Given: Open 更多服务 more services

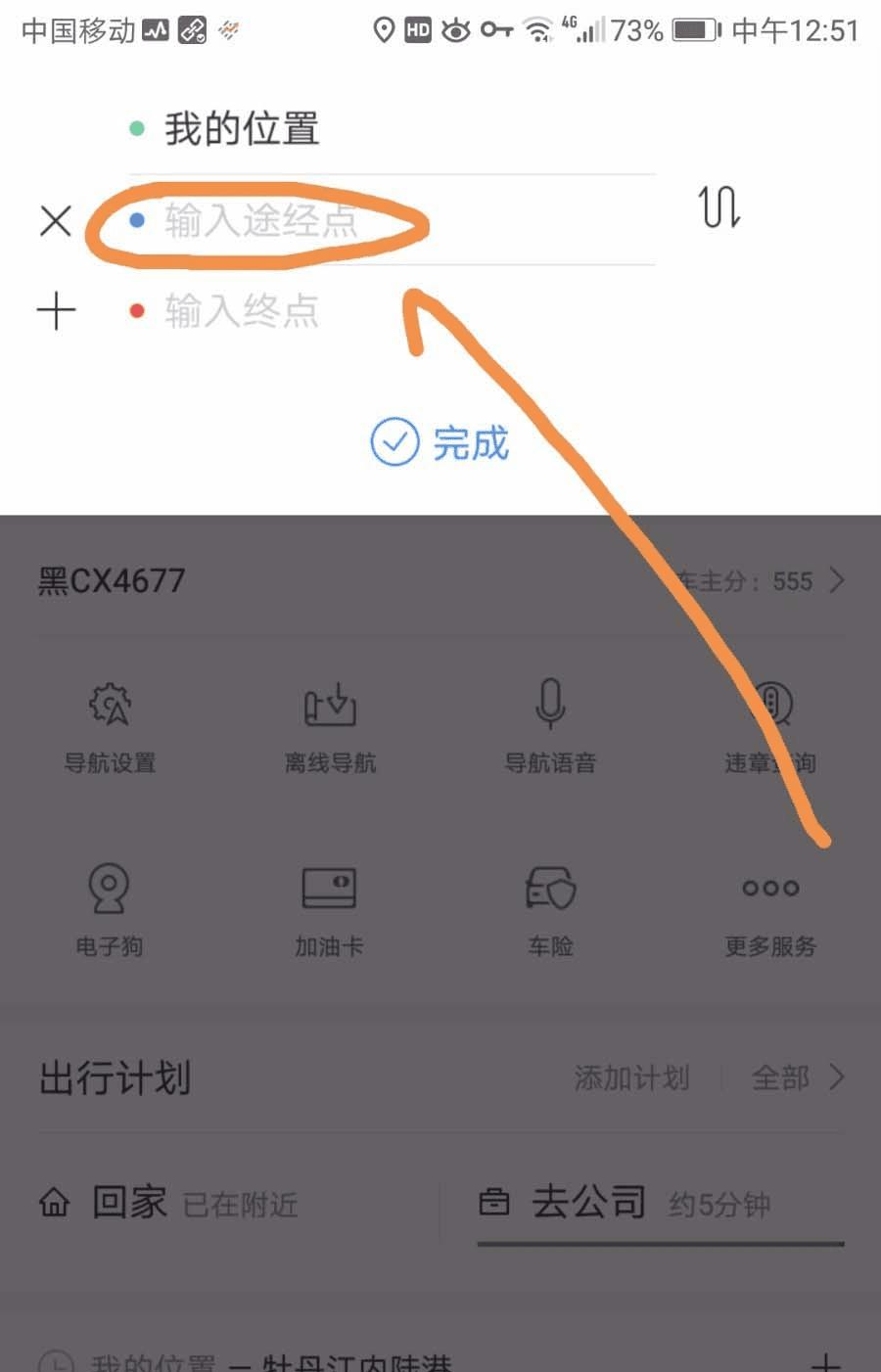Looking at the screenshot, I should pyautogui.click(x=770, y=910).
